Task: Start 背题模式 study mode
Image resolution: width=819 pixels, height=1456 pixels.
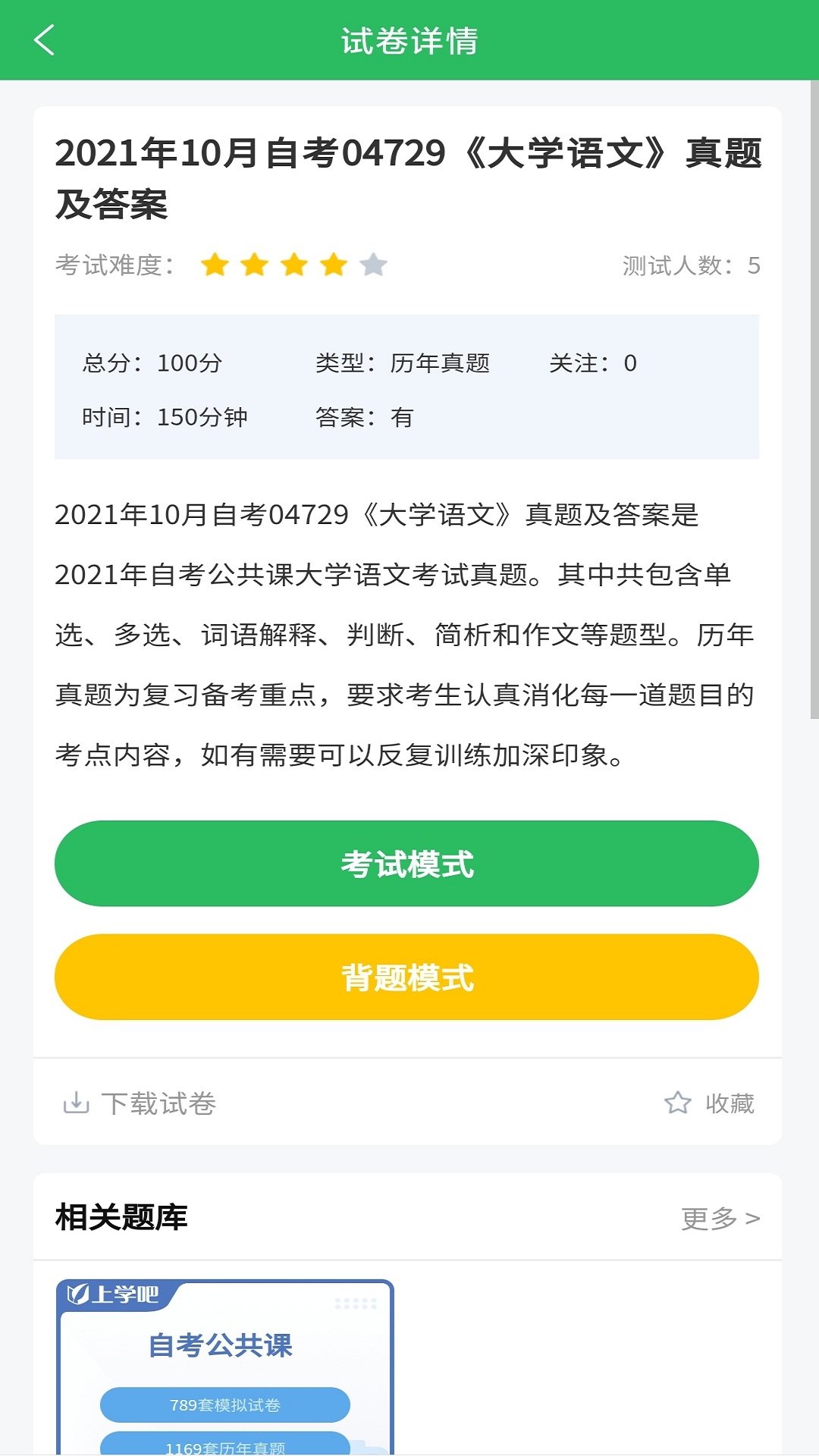Action: pos(406,977)
